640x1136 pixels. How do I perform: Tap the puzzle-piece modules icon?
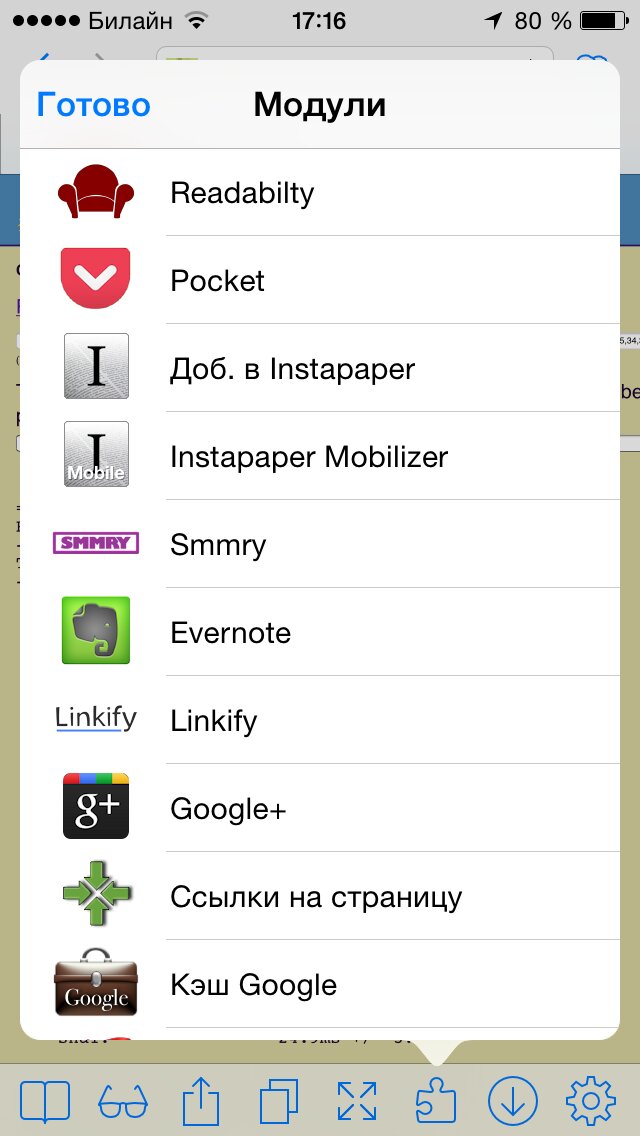pos(436,1101)
